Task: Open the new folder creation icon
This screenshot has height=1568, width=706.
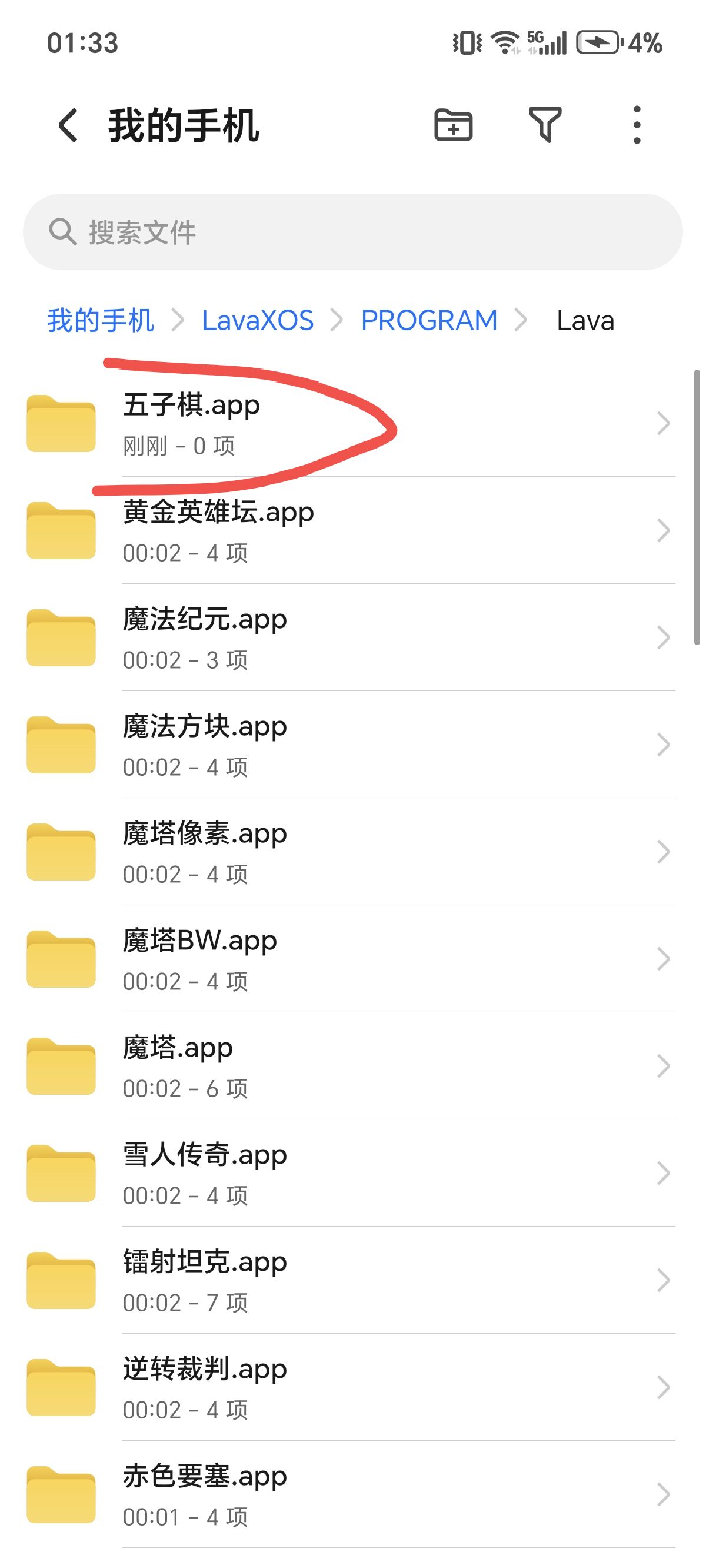Action: tap(453, 125)
